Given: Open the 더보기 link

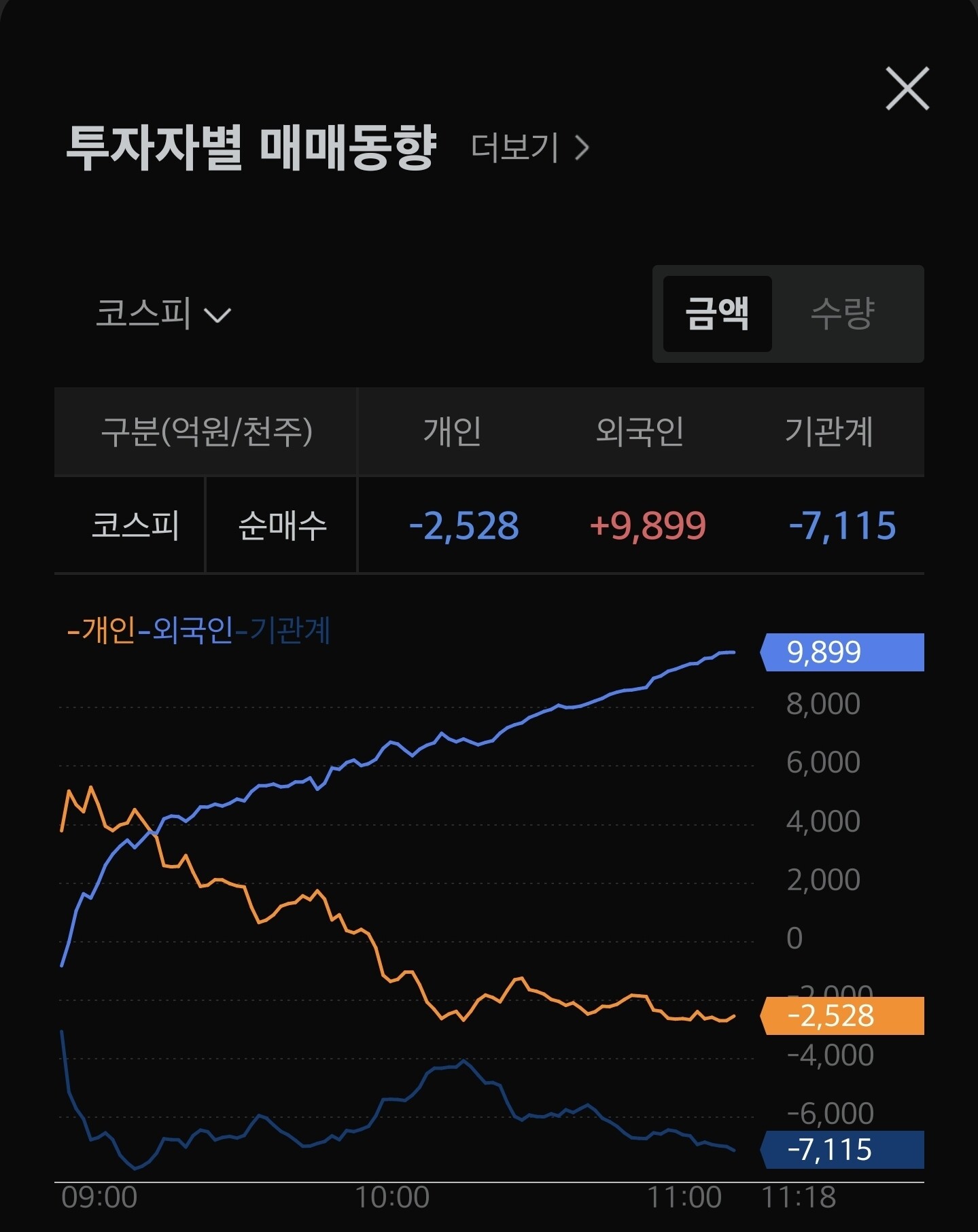Looking at the screenshot, I should point(530,147).
